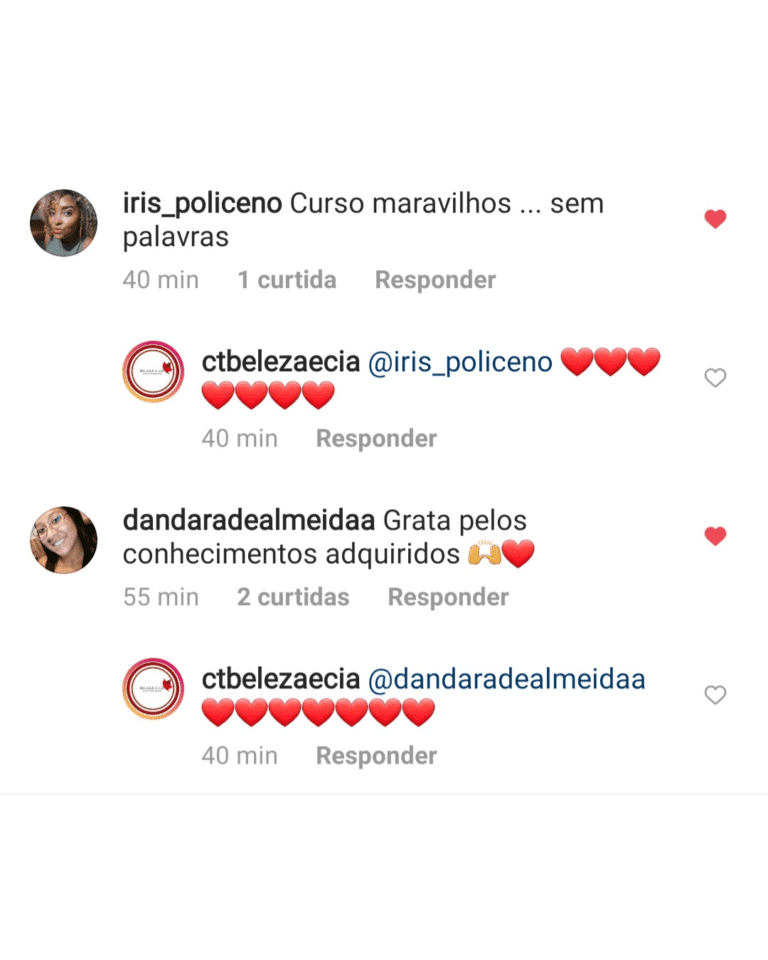
Task: Unlike iris_policeno's comment
Action: pyautogui.click(x=715, y=219)
